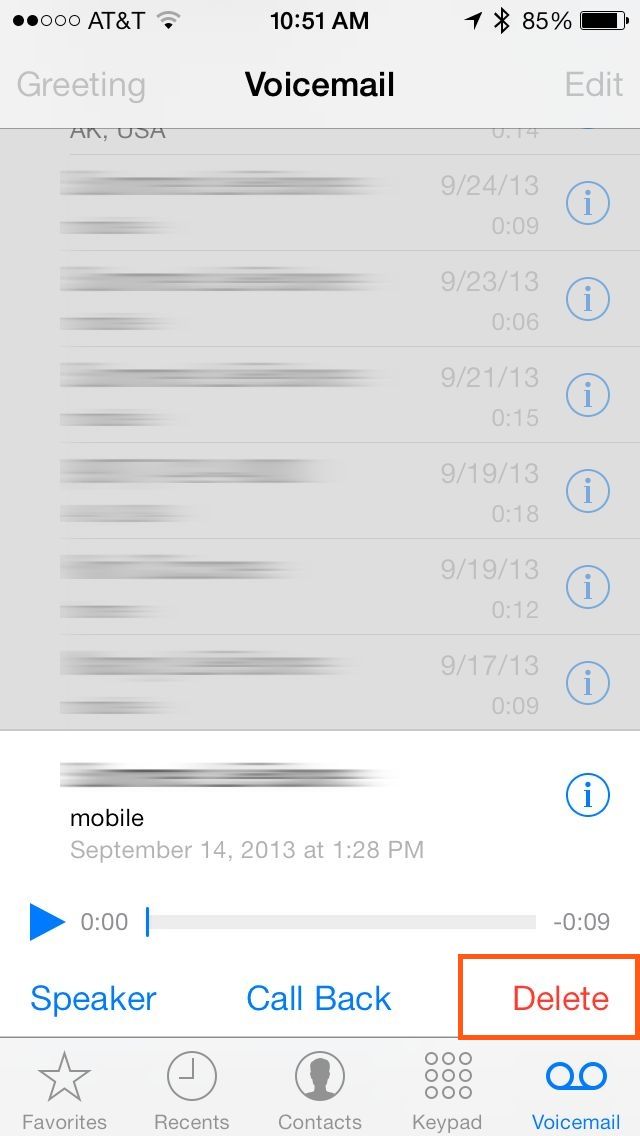The width and height of the screenshot is (640, 1136).
Task: Switch to the Keypad tab
Action: tap(447, 1089)
